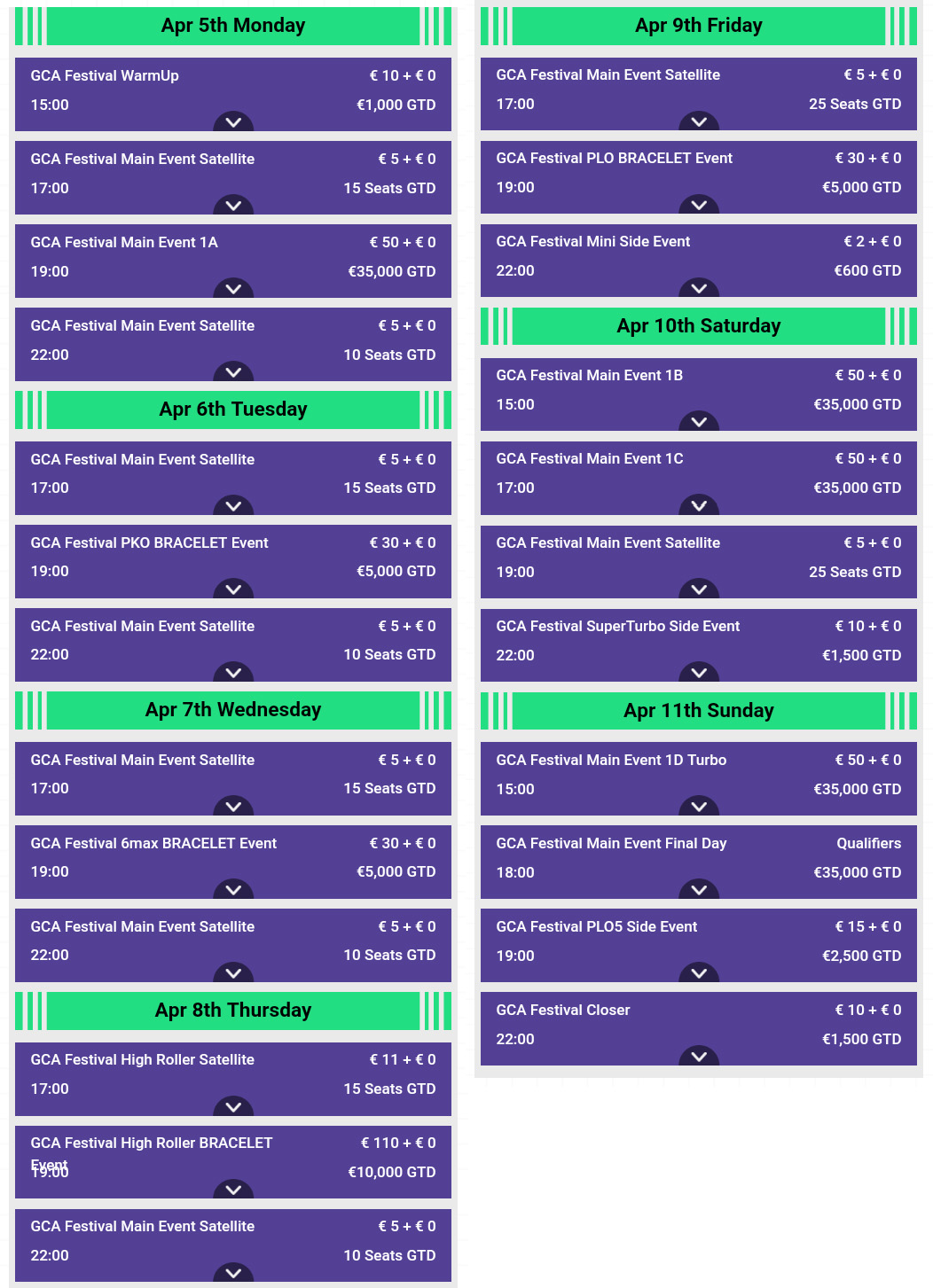933x1288 pixels.
Task: Expand the GCA Festival WarmUp details
Action: 233,122
